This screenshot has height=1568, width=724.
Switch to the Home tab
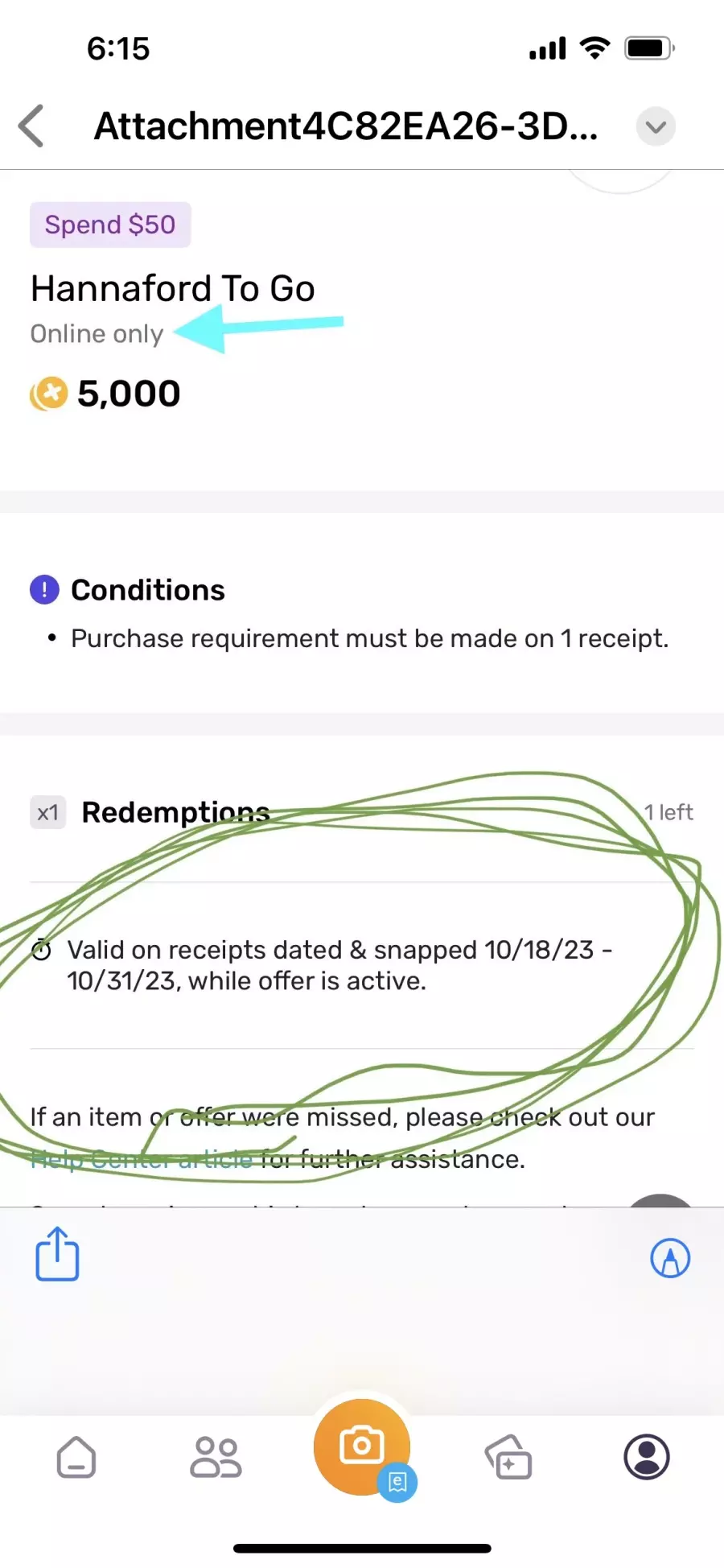76,1458
